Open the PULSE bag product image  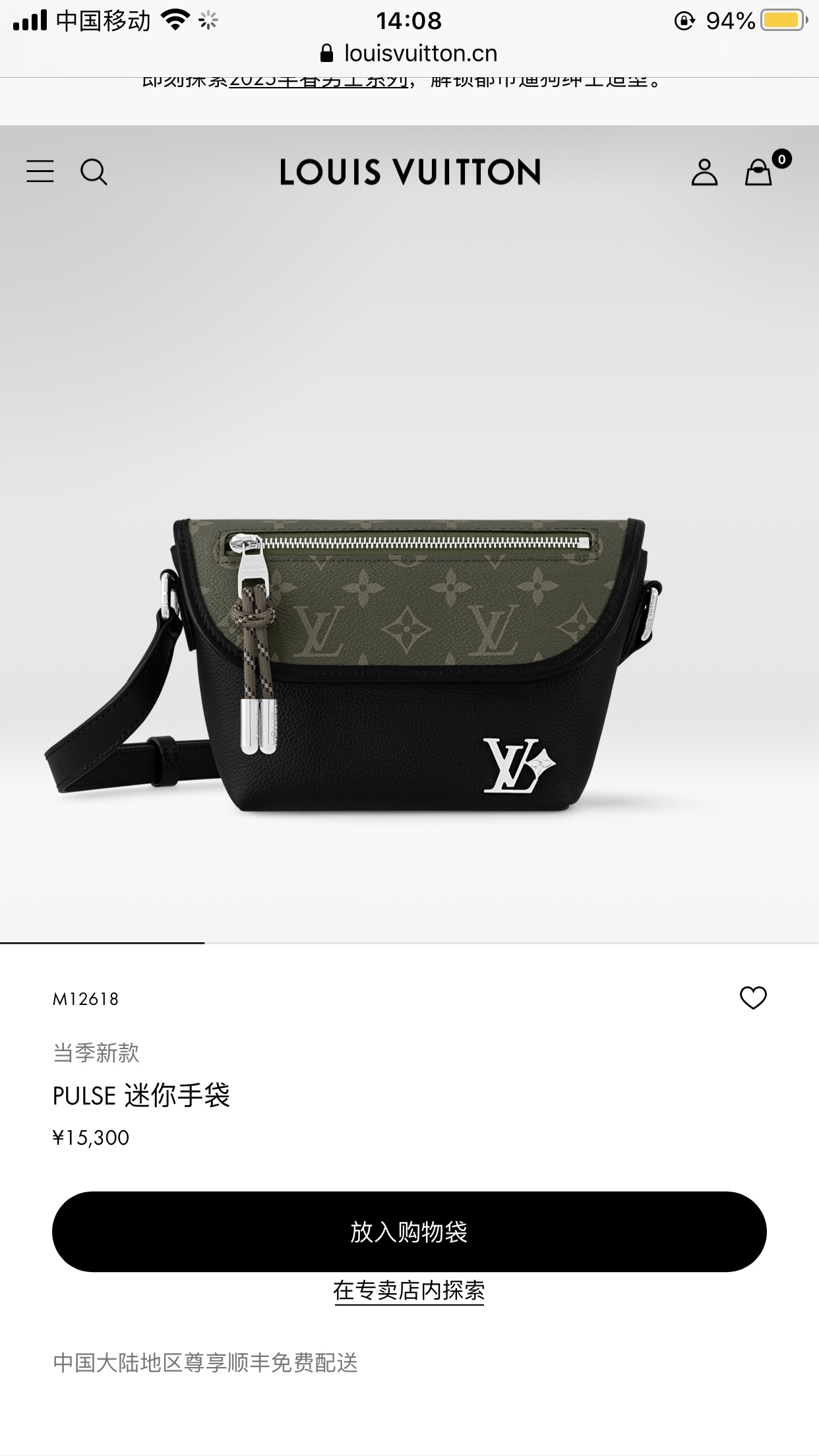353,666
